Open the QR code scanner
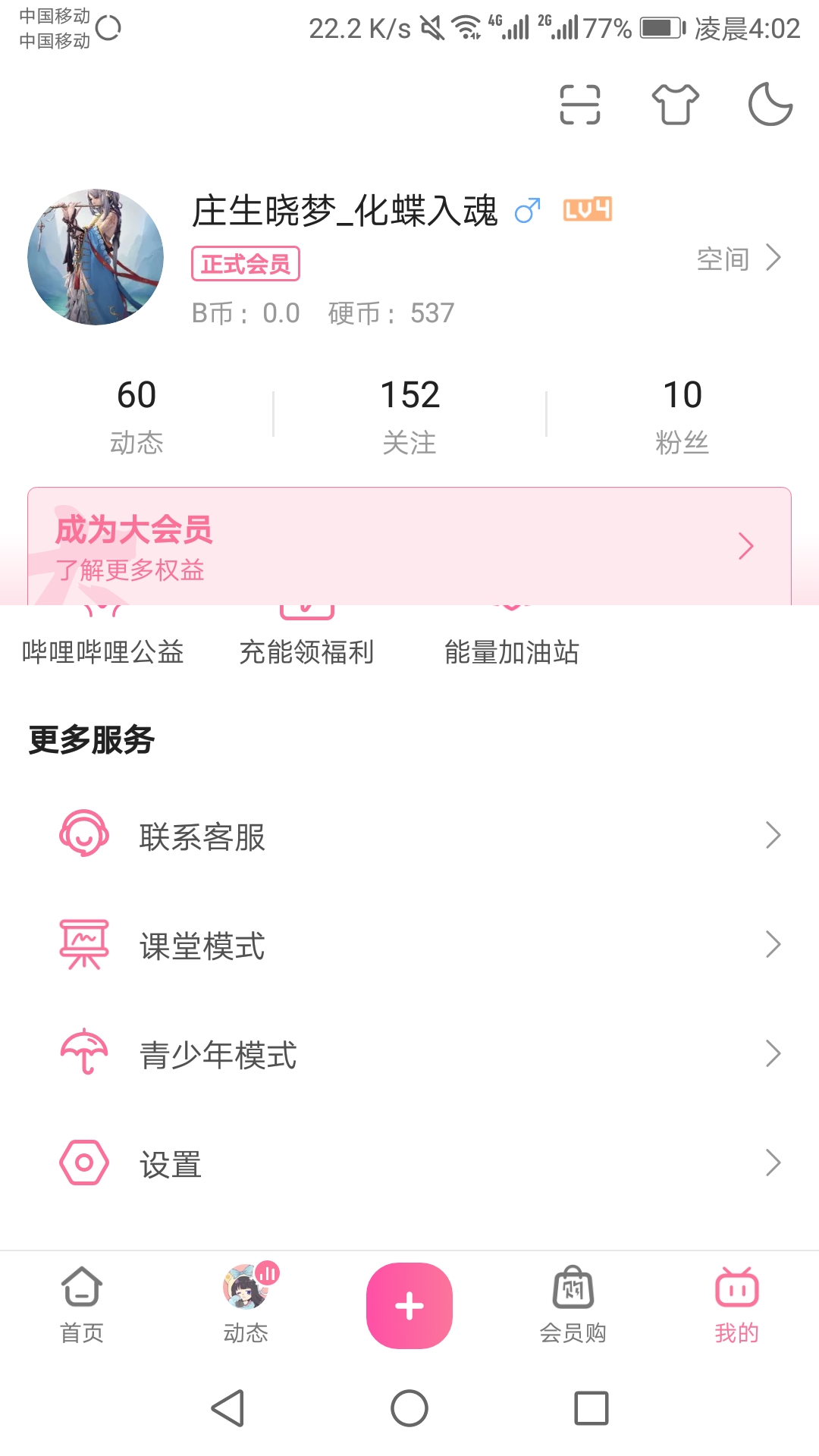 [x=579, y=106]
